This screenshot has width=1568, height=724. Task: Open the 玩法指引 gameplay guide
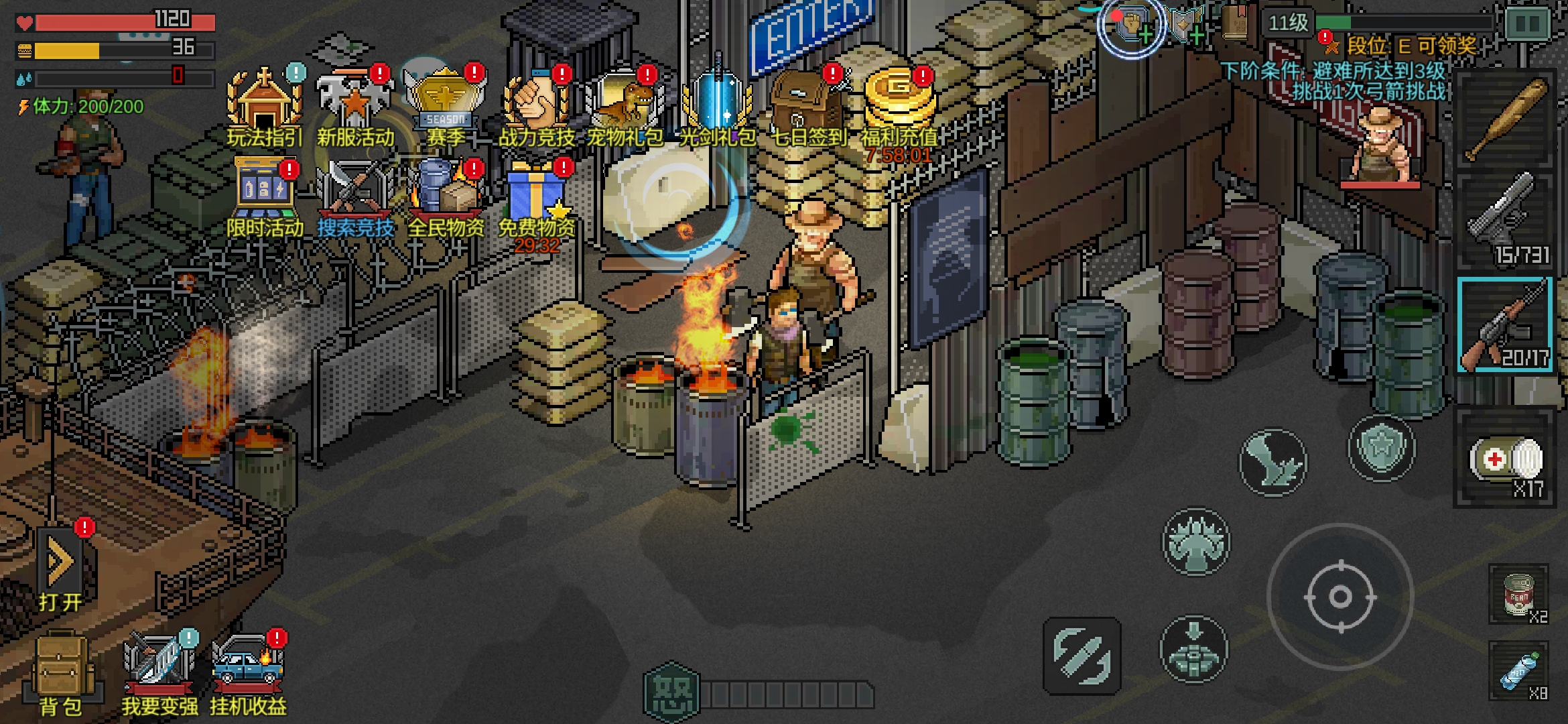point(264,107)
